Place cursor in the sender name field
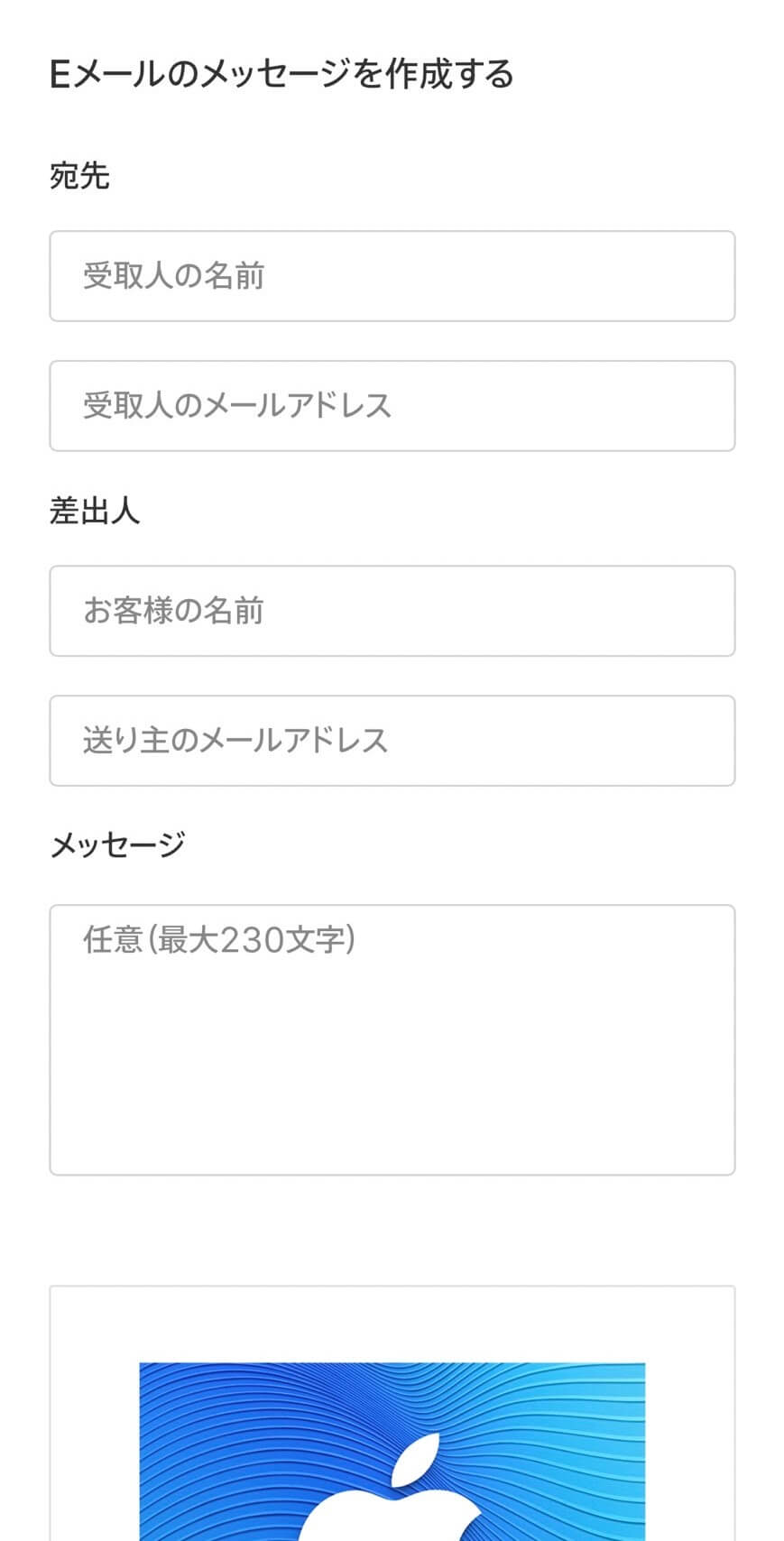784x1541 pixels. point(392,611)
